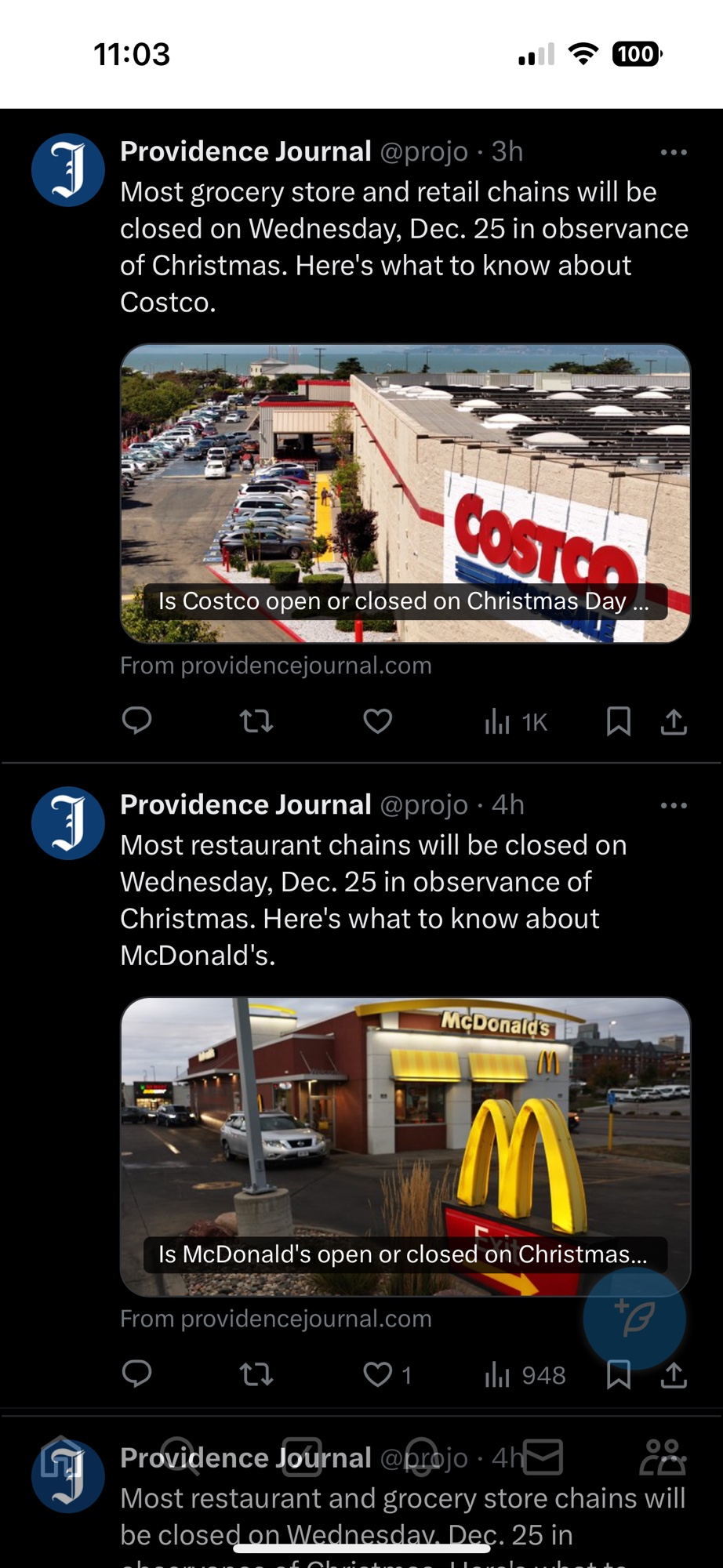This screenshot has height=1568, width=723.
Task: Bookmark the McDonald's post
Action: [618, 1375]
